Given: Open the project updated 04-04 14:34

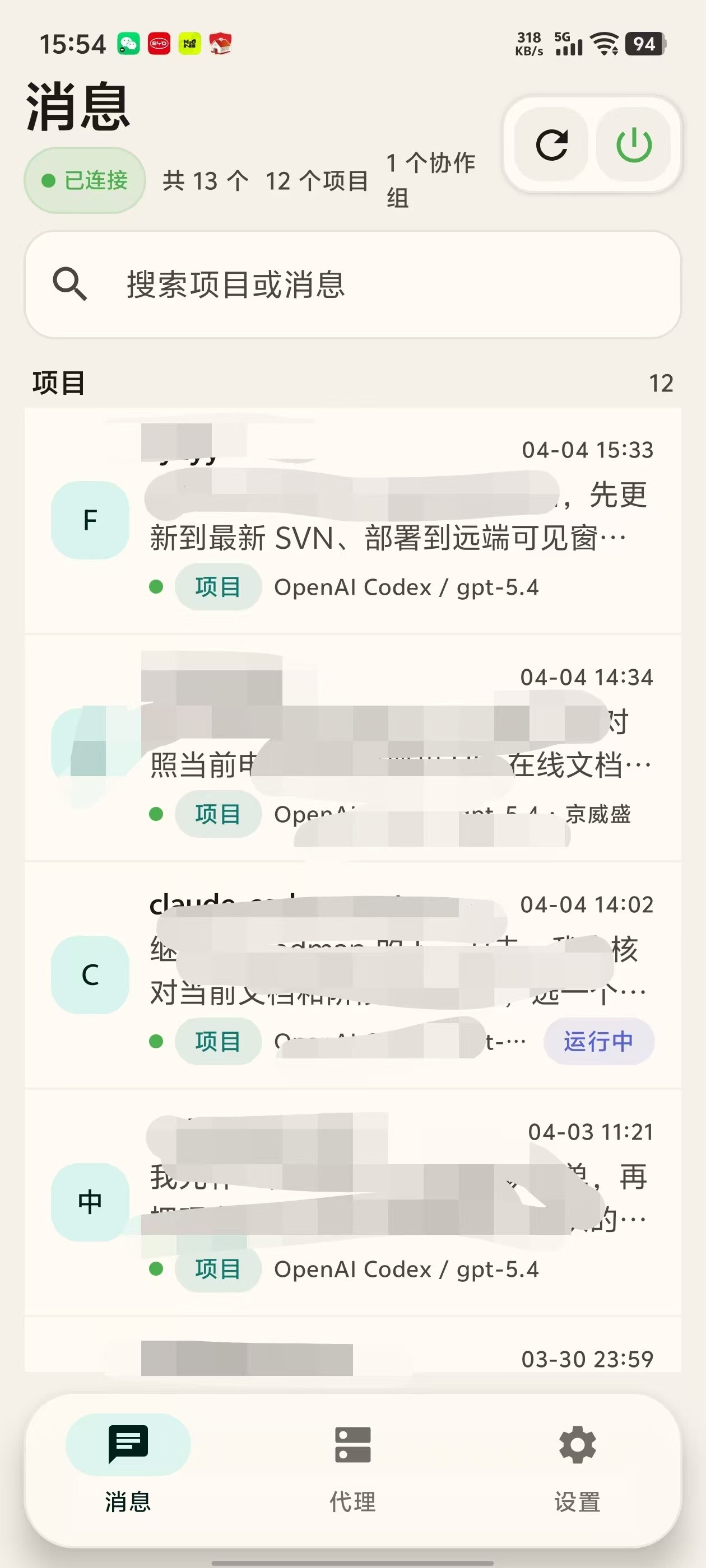Looking at the screenshot, I should coord(352,748).
